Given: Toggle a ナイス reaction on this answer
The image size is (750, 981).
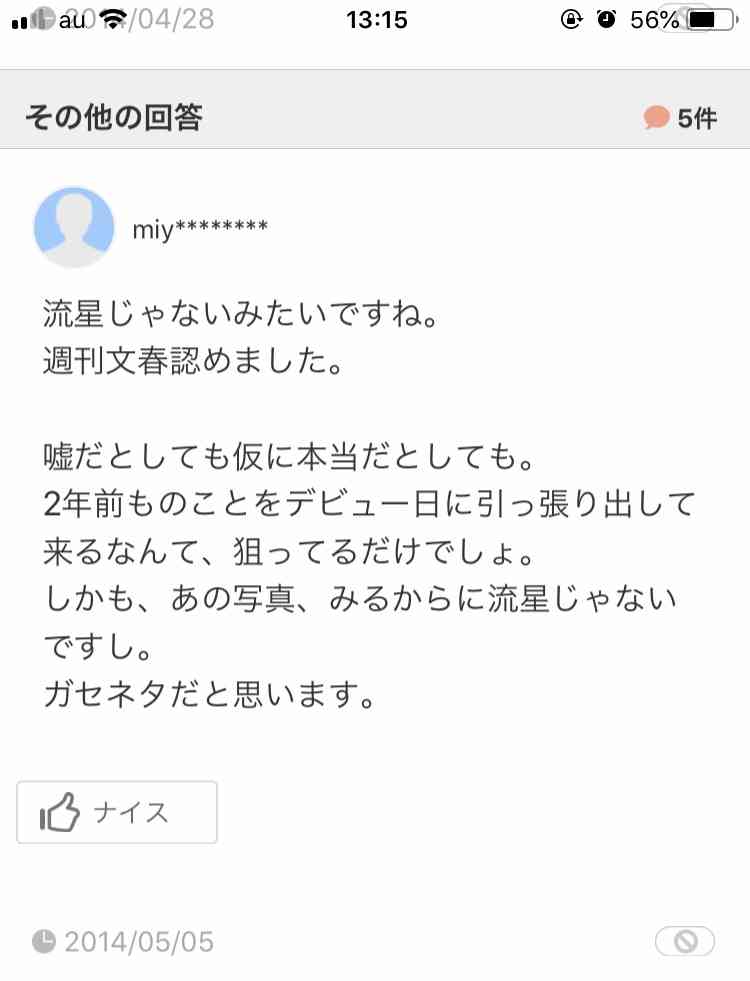Looking at the screenshot, I should pyautogui.click(x=115, y=812).
